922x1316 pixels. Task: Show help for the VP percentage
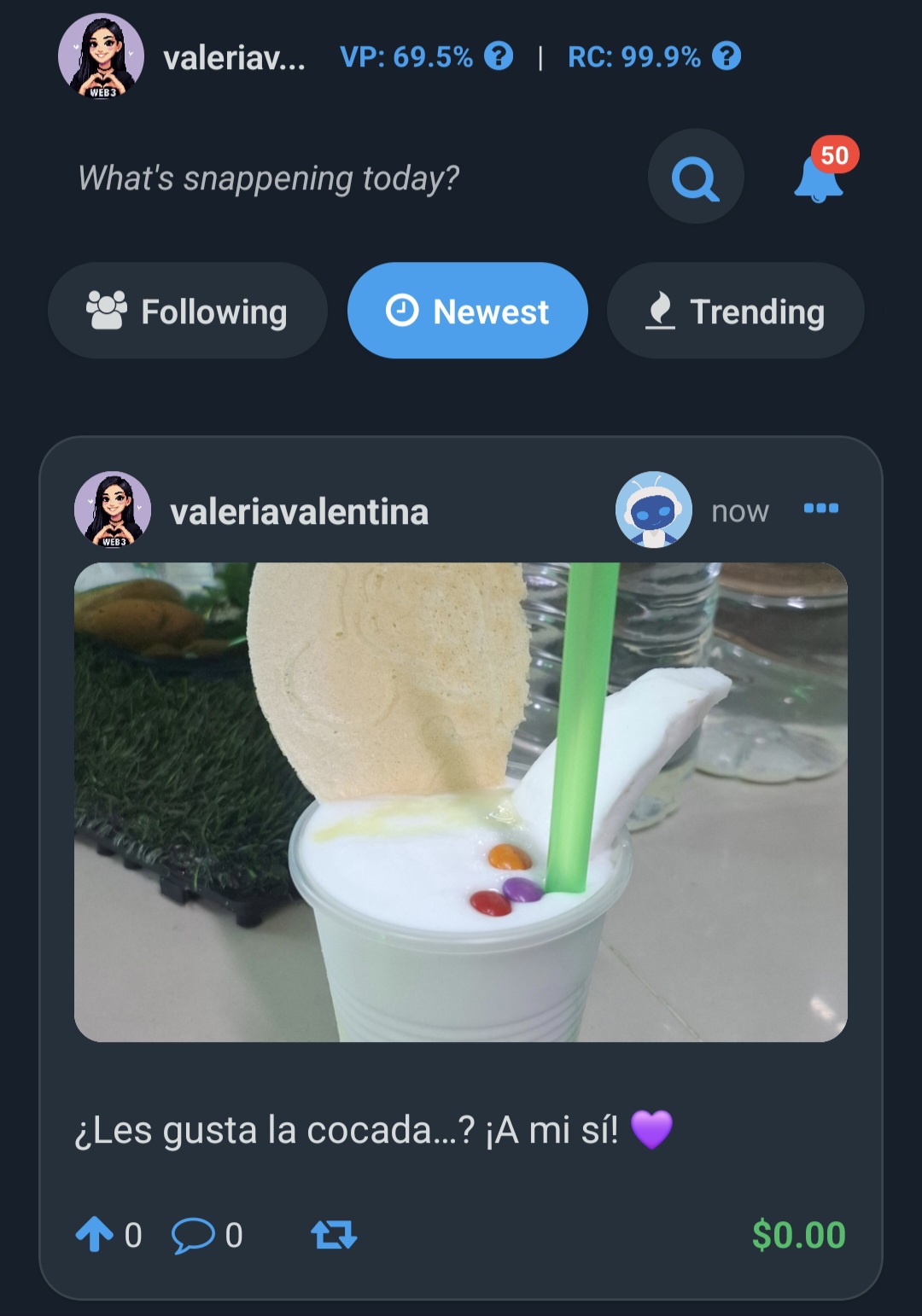[499, 56]
